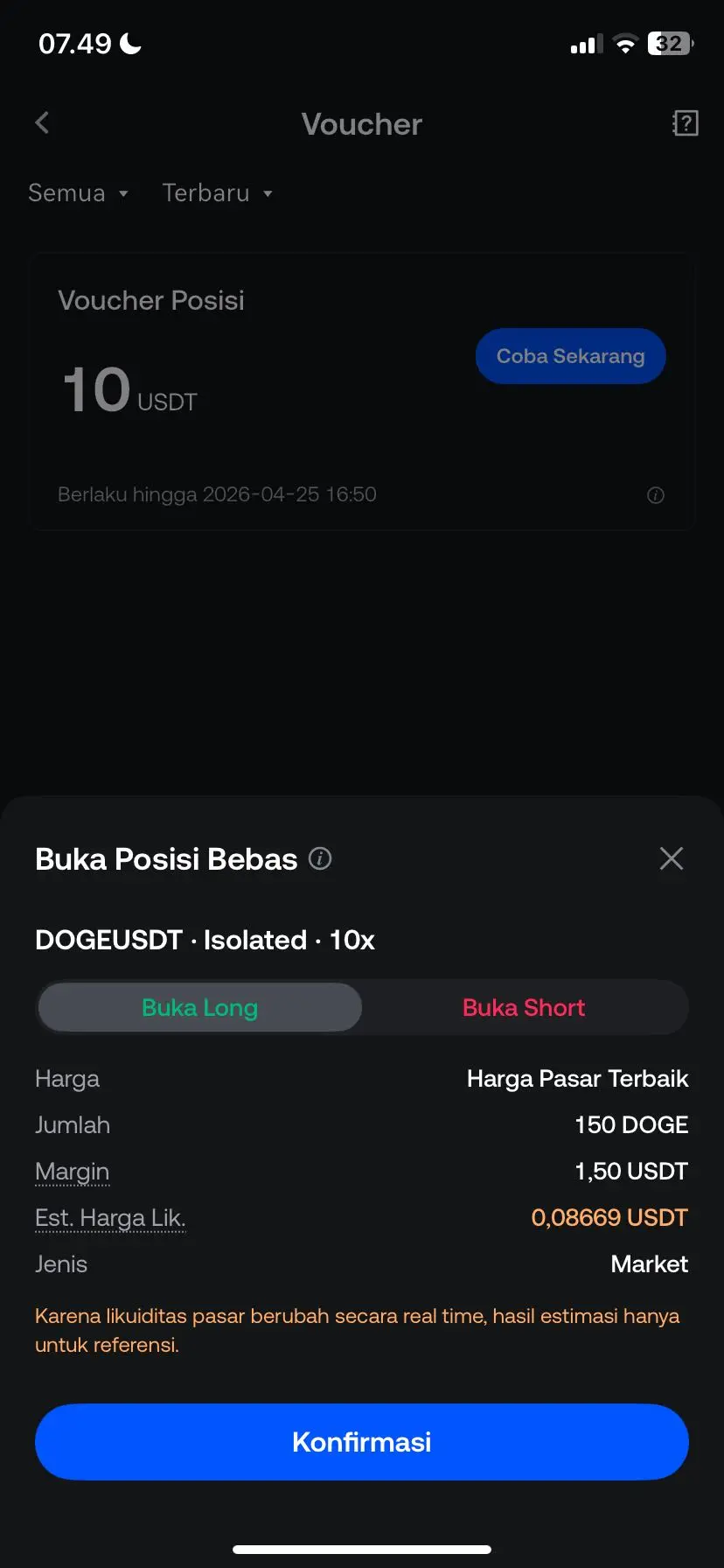This screenshot has width=724, height=1568.
Task: Tap the battery indicator showing 32
Action: (x=667, y=43)
